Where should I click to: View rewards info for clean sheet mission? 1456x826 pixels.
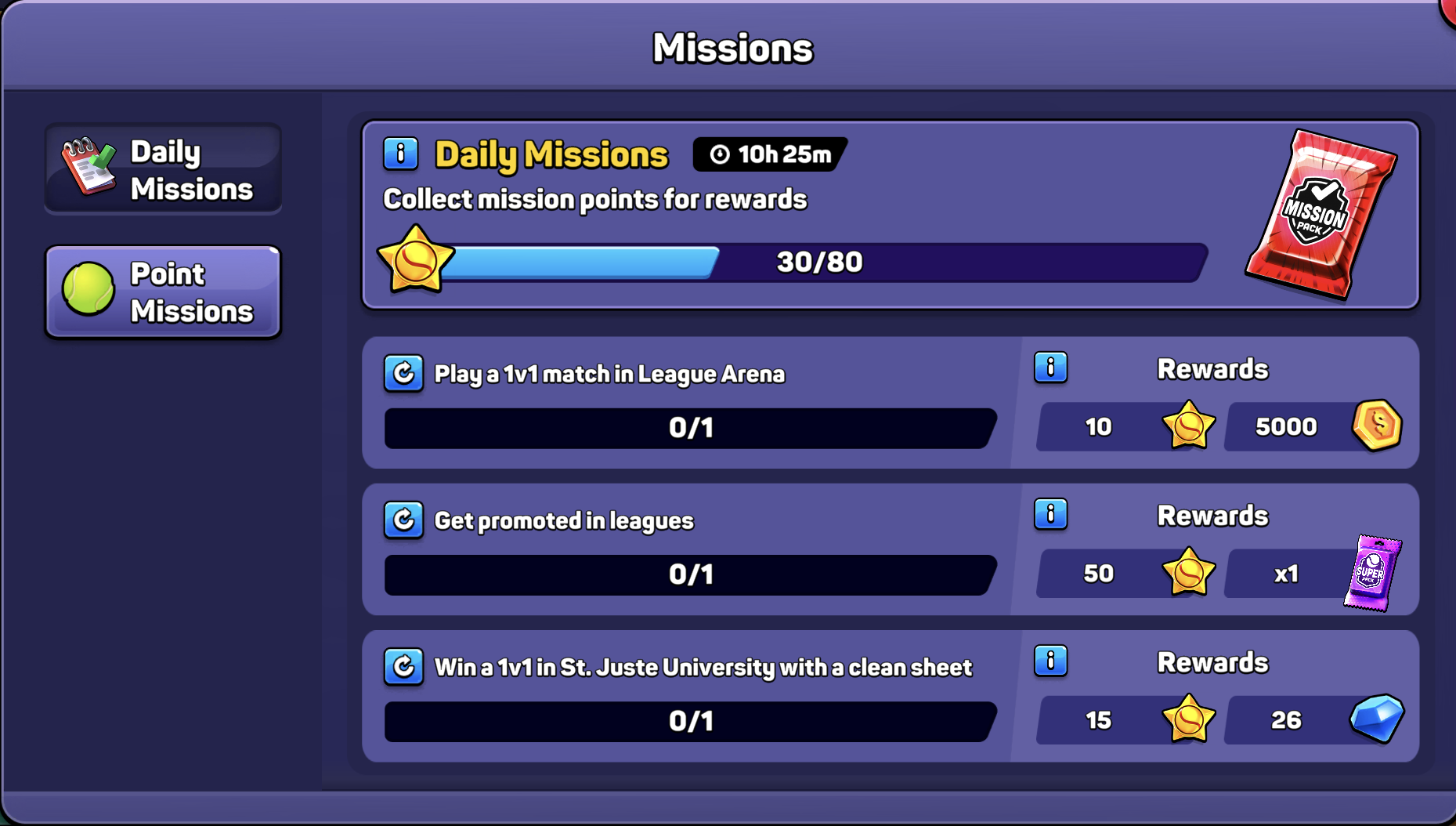pyautogui.click(x=1050, y=661)
